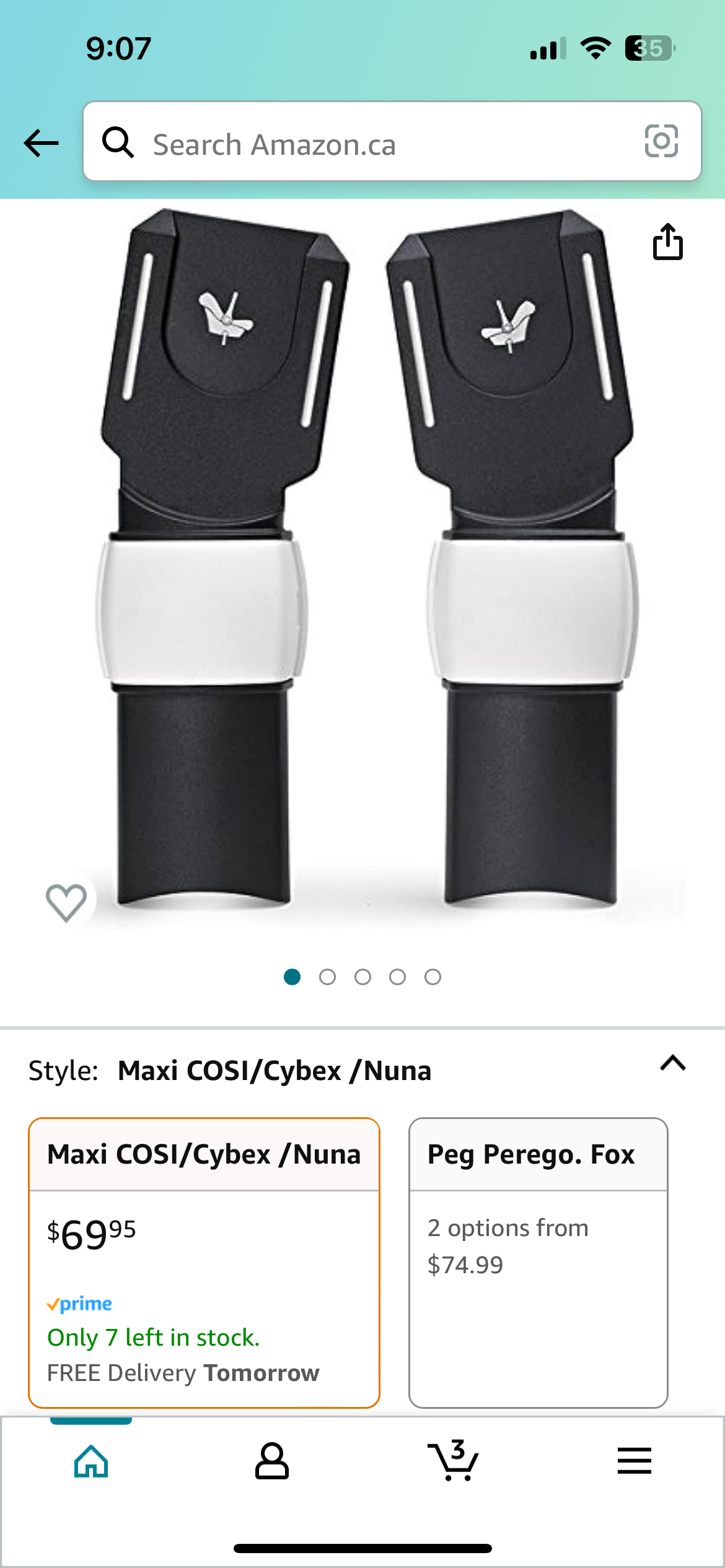Open the hamburger menu tab

(634, 1461)
